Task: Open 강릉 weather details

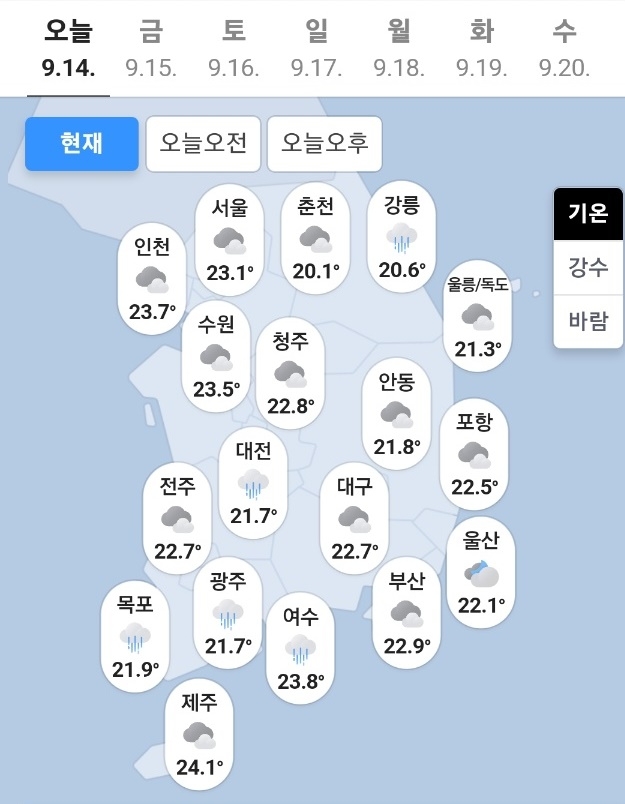Action: coord(402,237)
